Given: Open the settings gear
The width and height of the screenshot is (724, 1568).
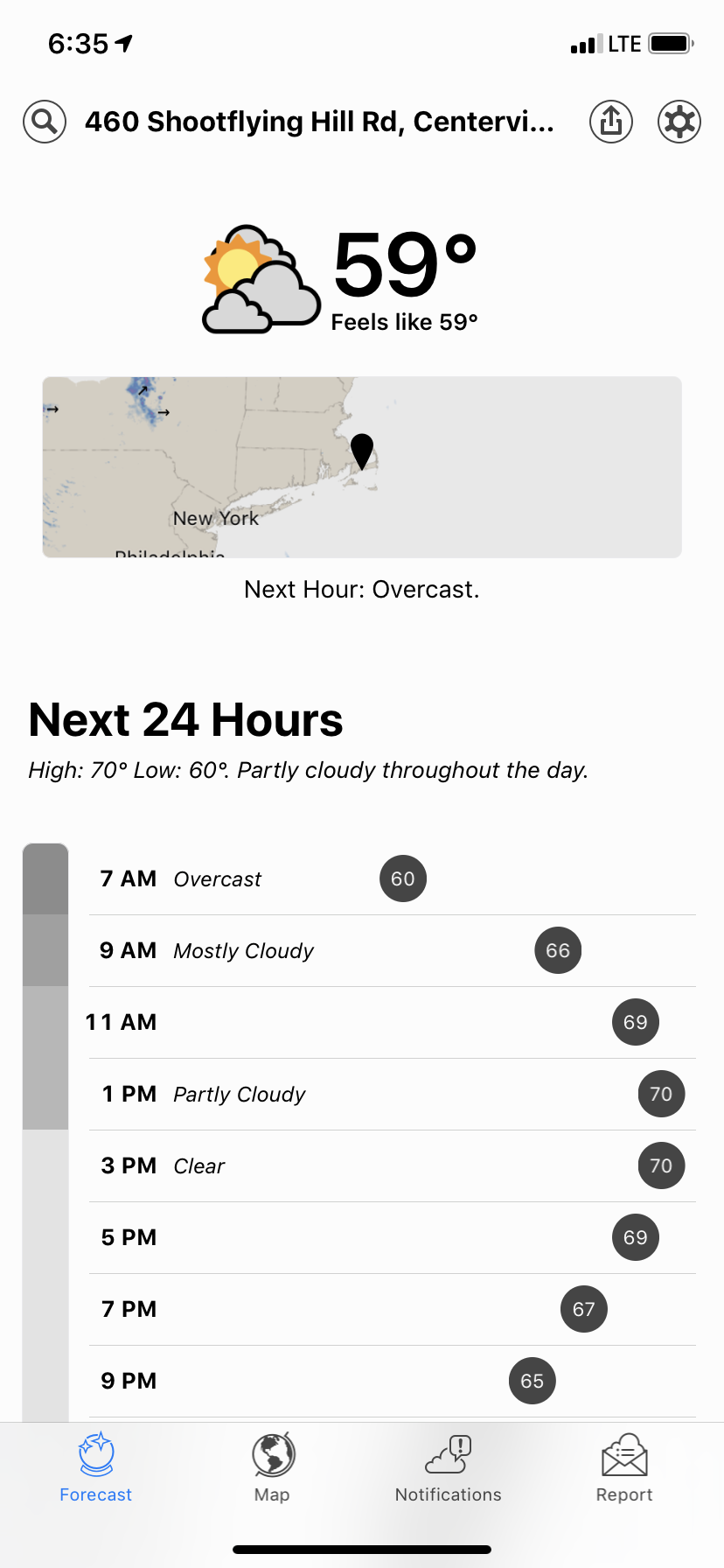Looking at the screenshot, I should click(x=679, y=122).
